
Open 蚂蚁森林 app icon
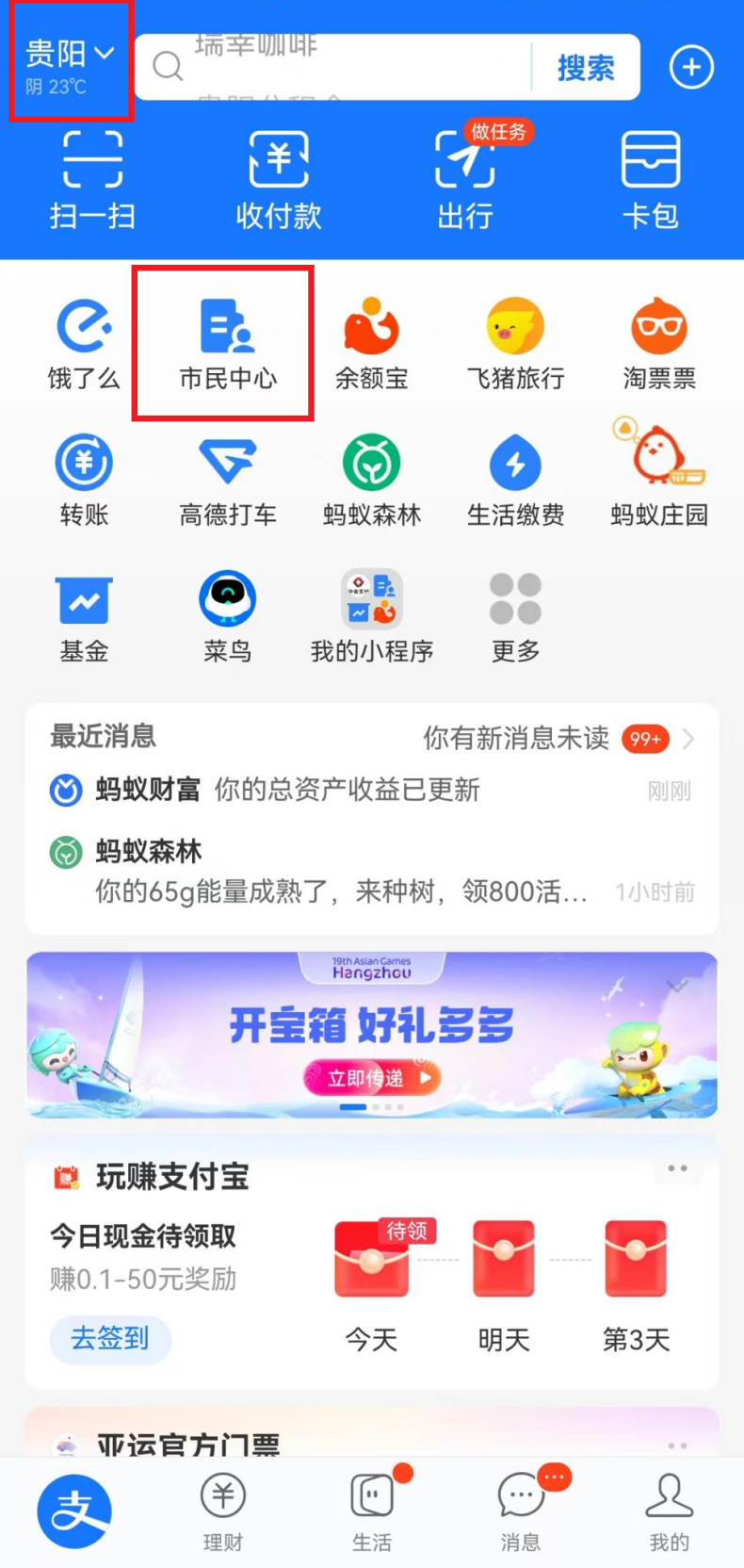click(x=372, y=481)
